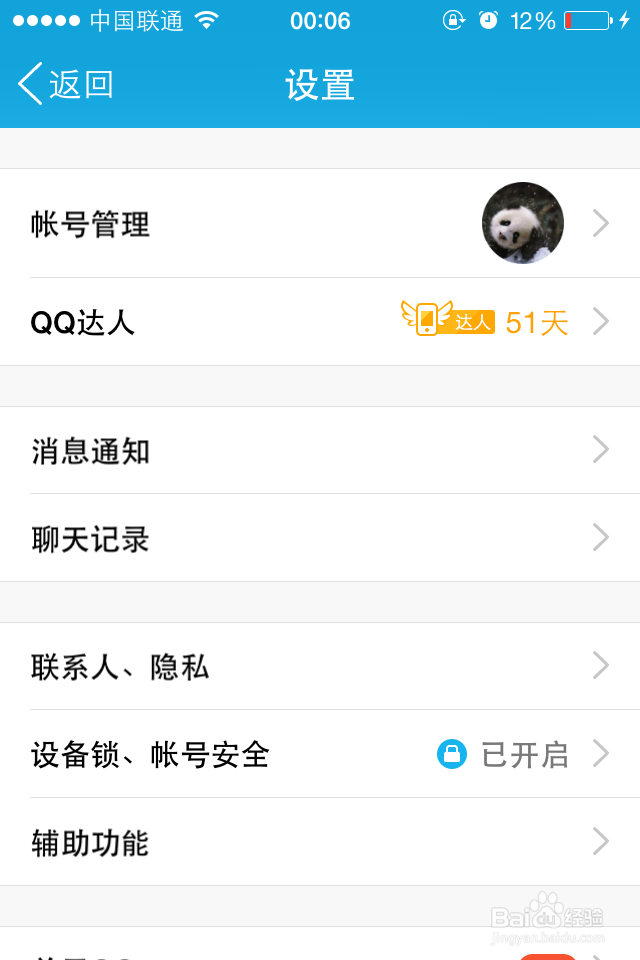
Task: Open 辅助功能 settings
Action: (320, 843)
